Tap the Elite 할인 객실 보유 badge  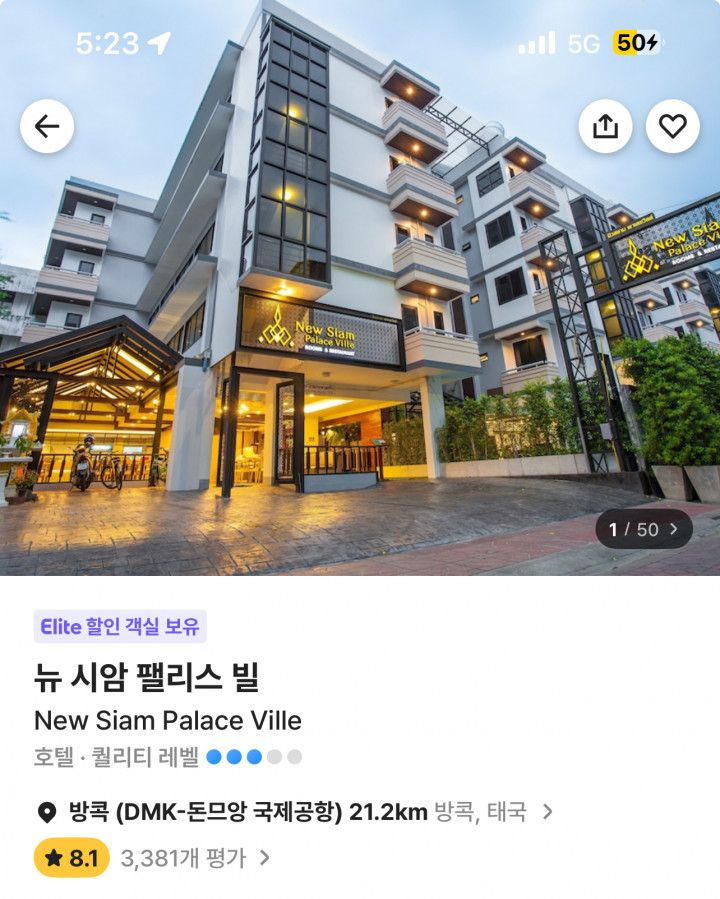[x=120, y=626]
